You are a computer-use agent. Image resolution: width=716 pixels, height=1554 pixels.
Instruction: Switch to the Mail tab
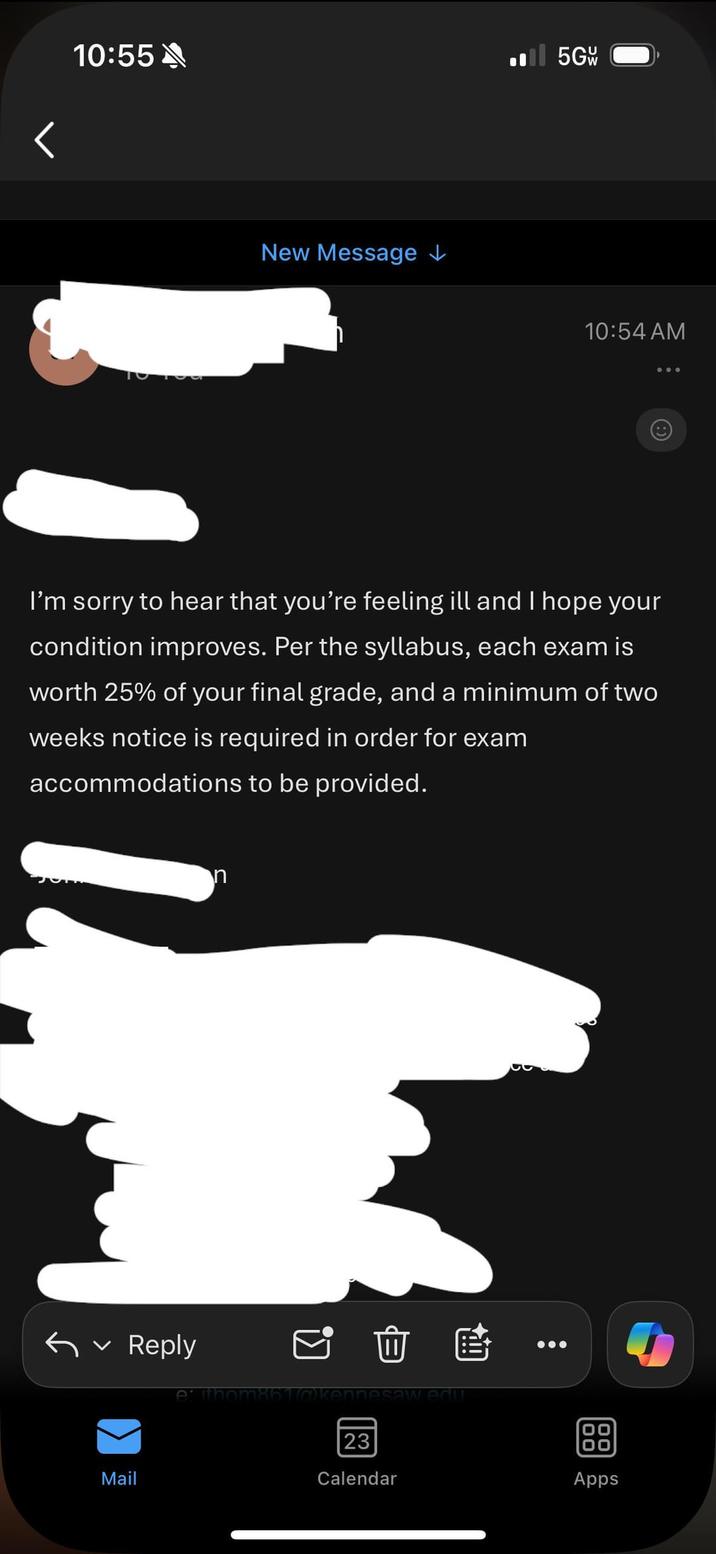[119, 1451]
